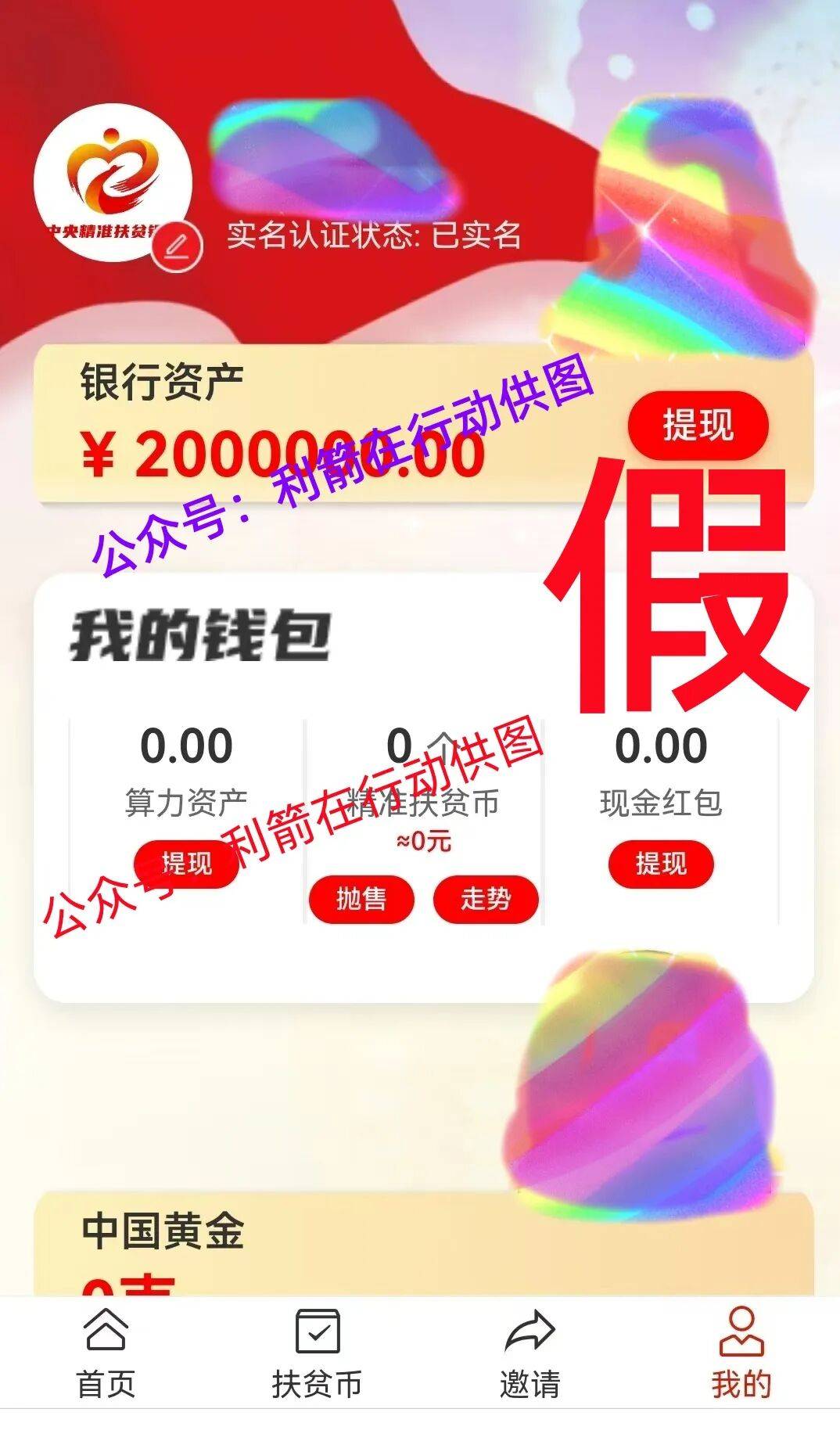This screenshot has width=840, height=1434.
Task: Withdraw the bank assets via 提现
Action: click(x=698, y=425)
